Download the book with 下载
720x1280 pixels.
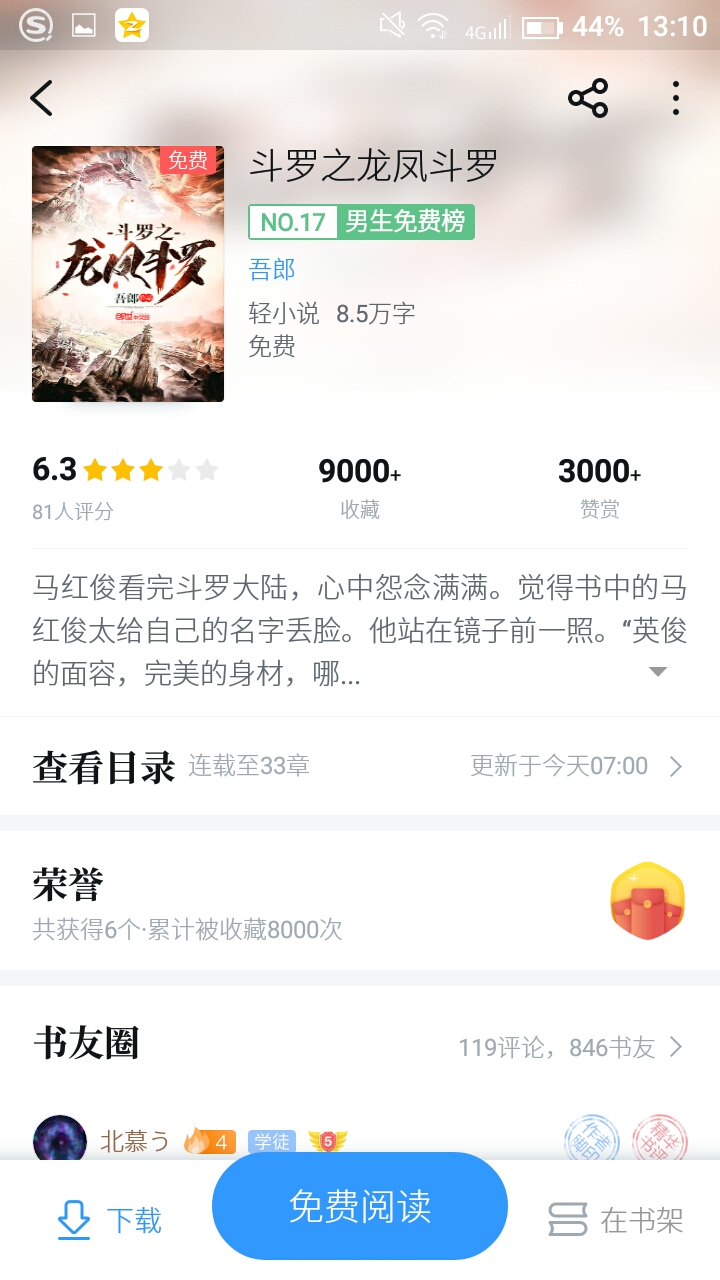click(110, 1220)
